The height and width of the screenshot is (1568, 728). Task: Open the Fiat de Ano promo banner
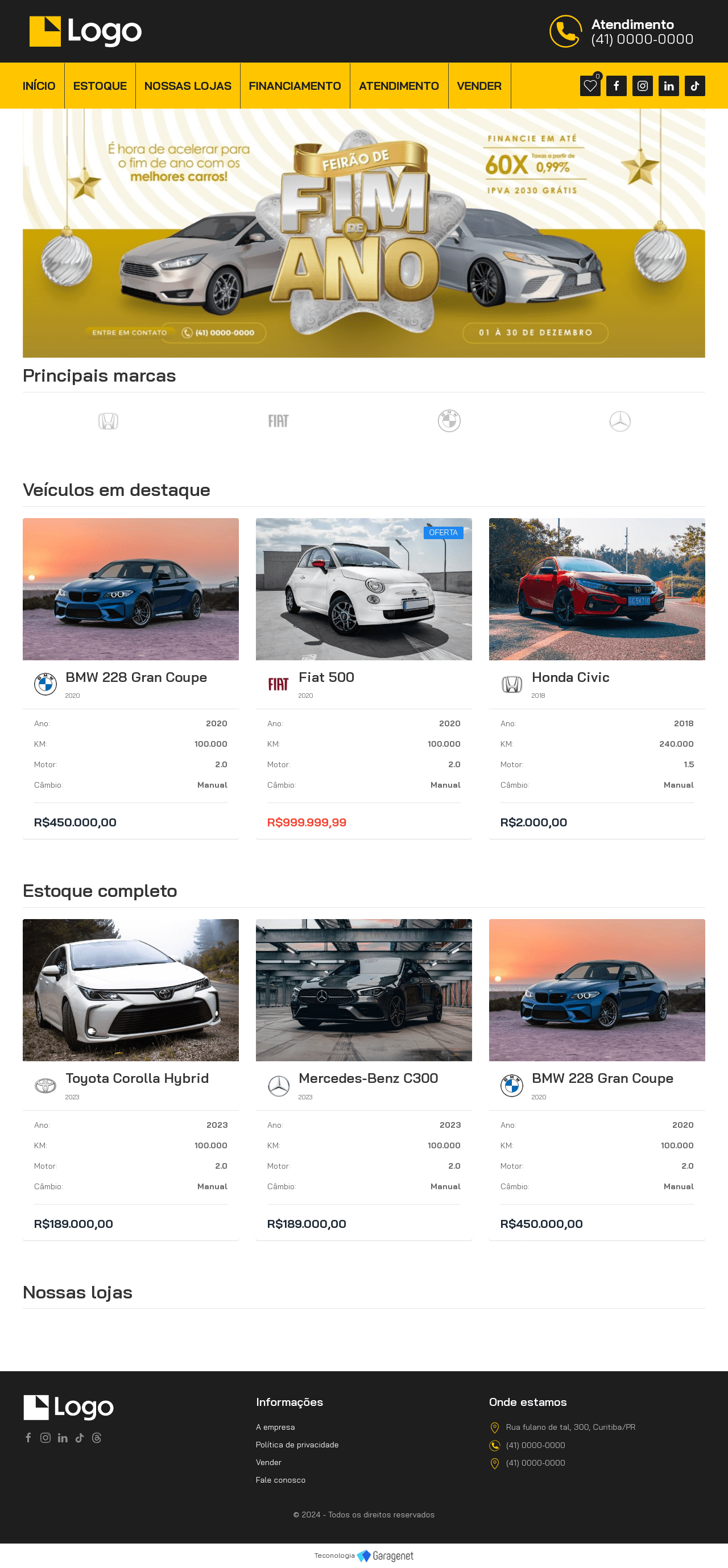(x=363, y=233)
